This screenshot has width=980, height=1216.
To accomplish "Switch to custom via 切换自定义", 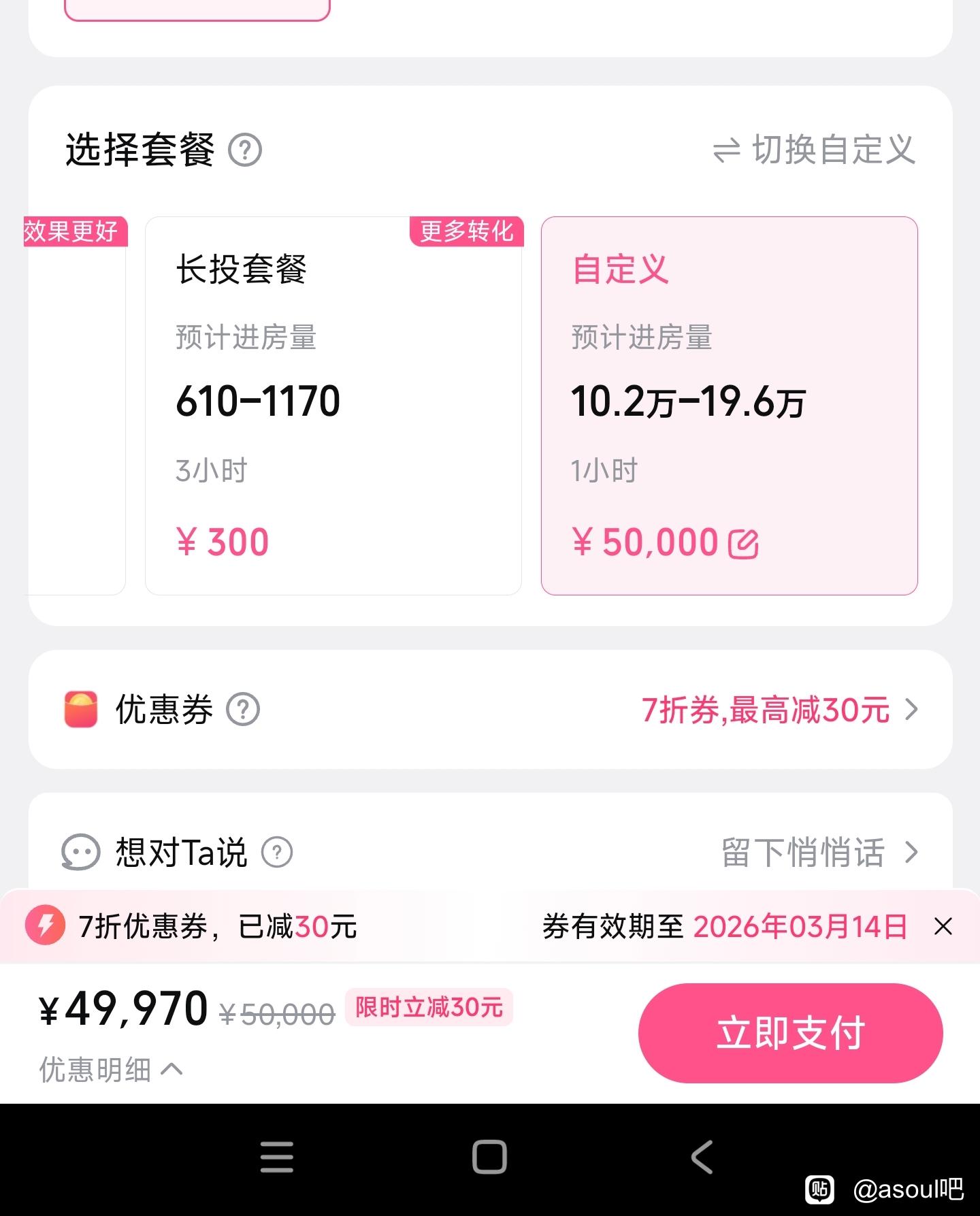I will [814, 150].
